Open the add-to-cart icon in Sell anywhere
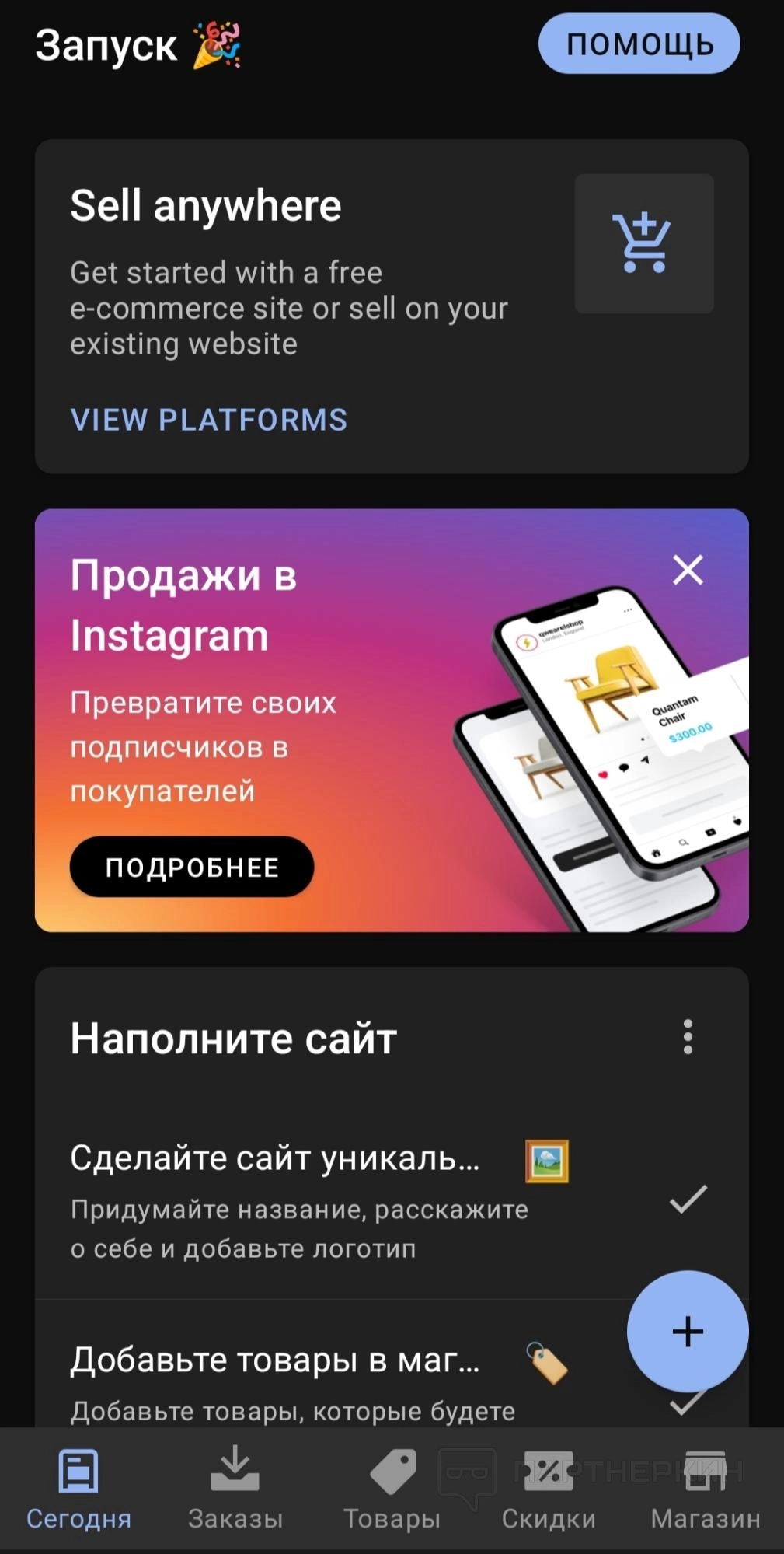The width and height of the screenshot is (784, 1554). [x=643, y=243]
